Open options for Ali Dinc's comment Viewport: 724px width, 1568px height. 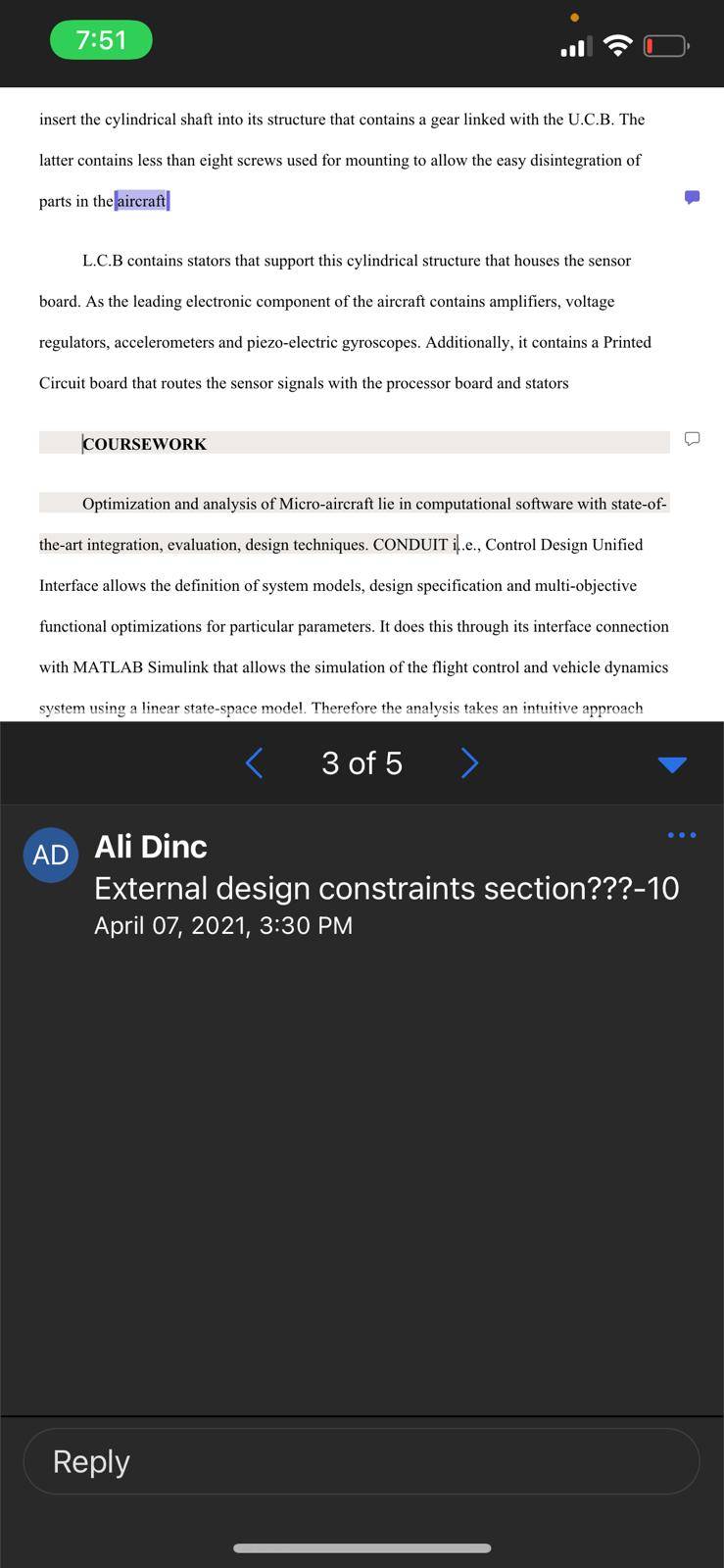tap(681, 835)
